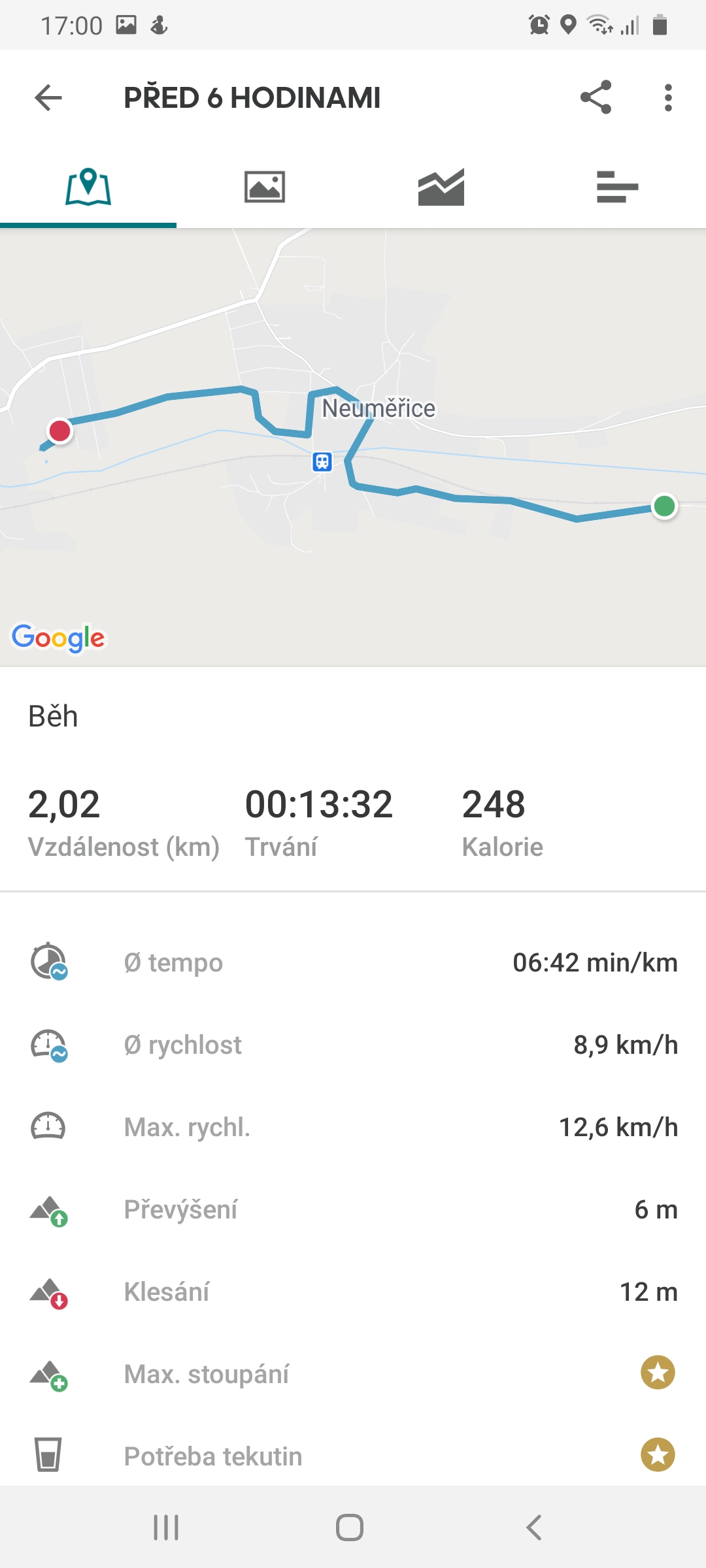
Task: Open the splits bars tab
Action: pyautogui.click(x=617, y=188)
